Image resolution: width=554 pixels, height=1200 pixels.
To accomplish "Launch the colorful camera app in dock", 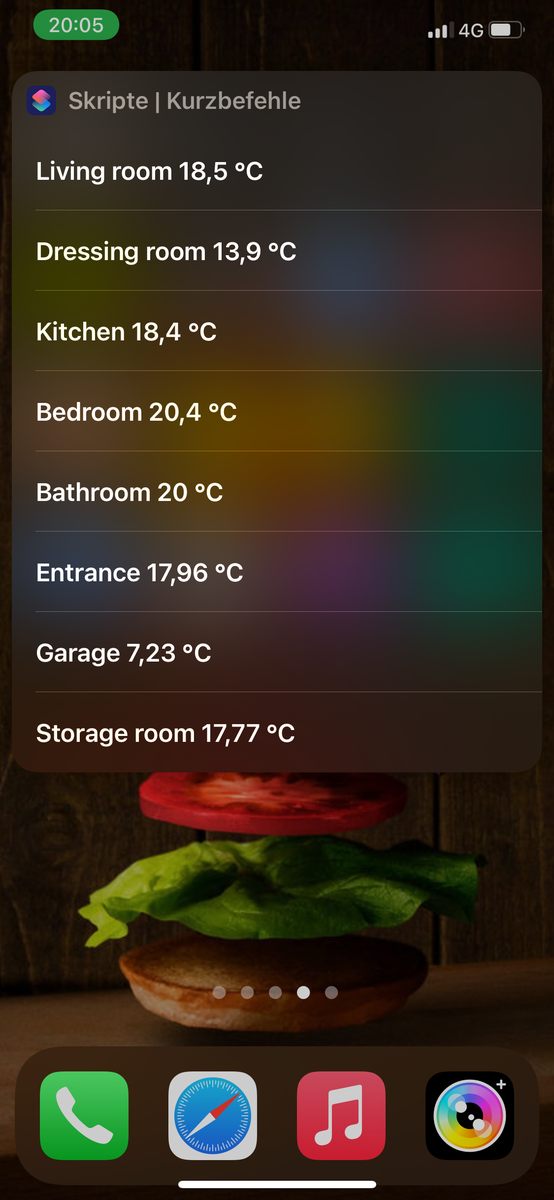I will (x=470, y=1115).
